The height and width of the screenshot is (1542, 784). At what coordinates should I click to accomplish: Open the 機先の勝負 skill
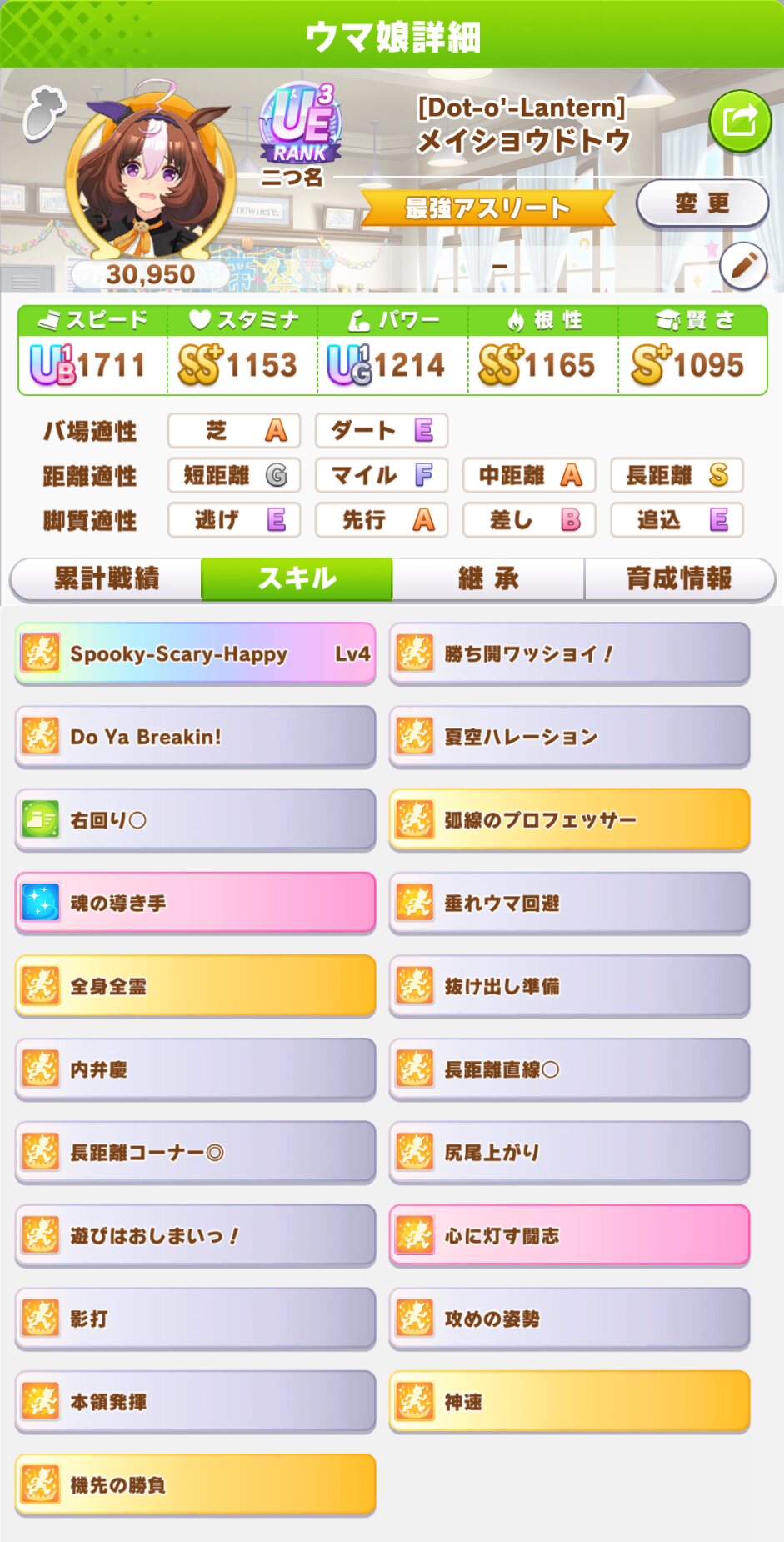195,1484
